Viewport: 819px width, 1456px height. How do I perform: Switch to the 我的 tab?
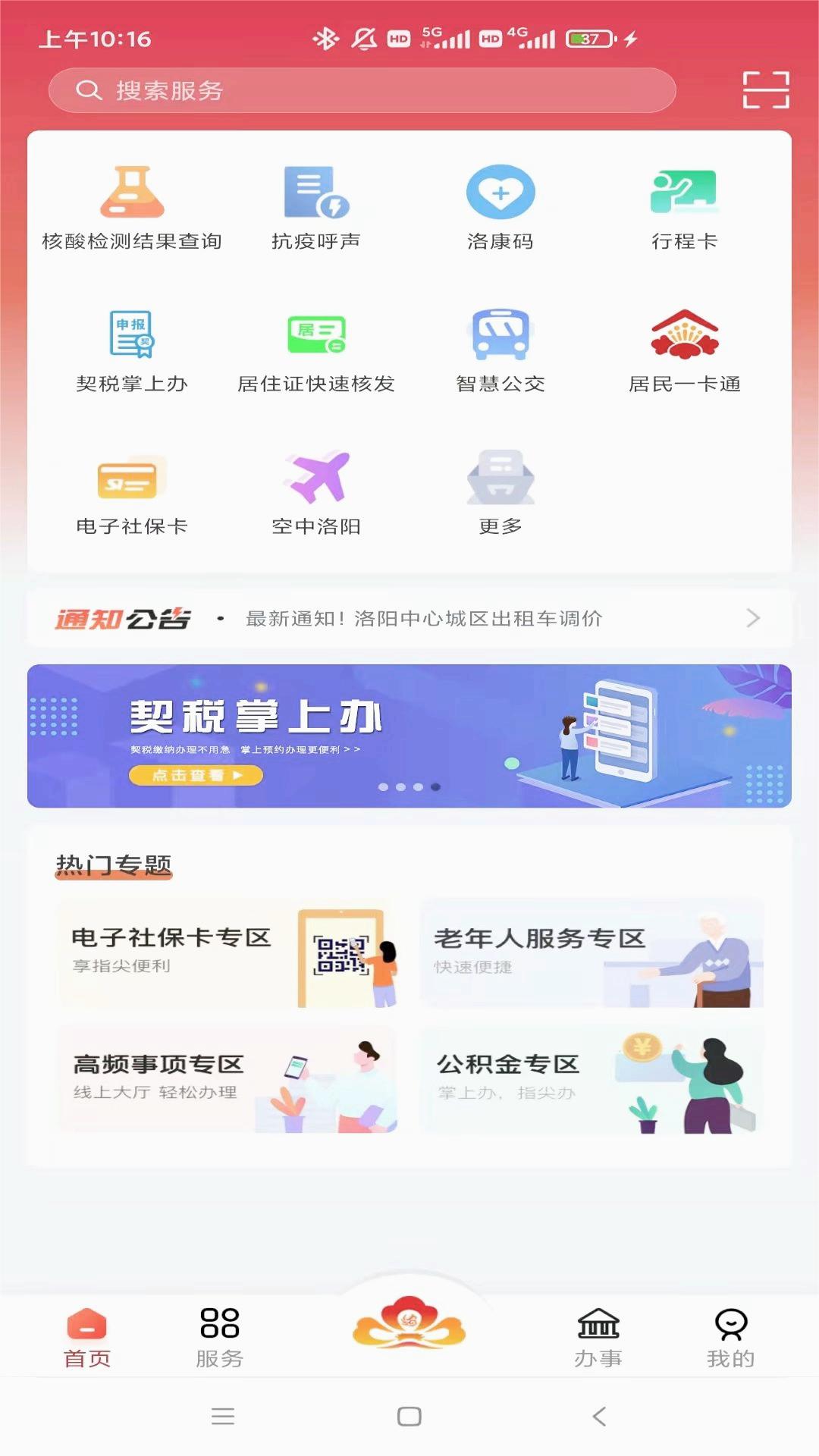[731, 1338]
